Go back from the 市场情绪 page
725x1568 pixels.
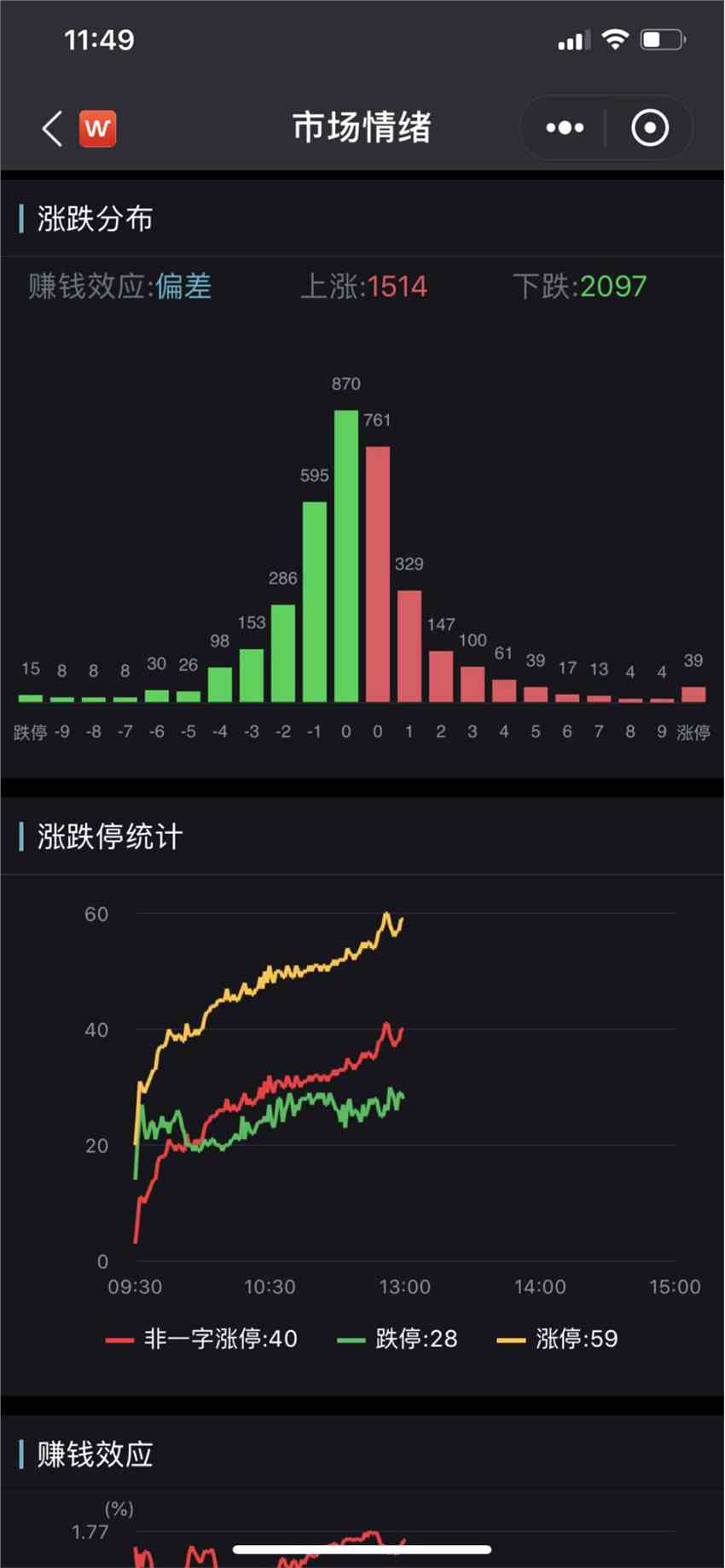tap(52, 129)
